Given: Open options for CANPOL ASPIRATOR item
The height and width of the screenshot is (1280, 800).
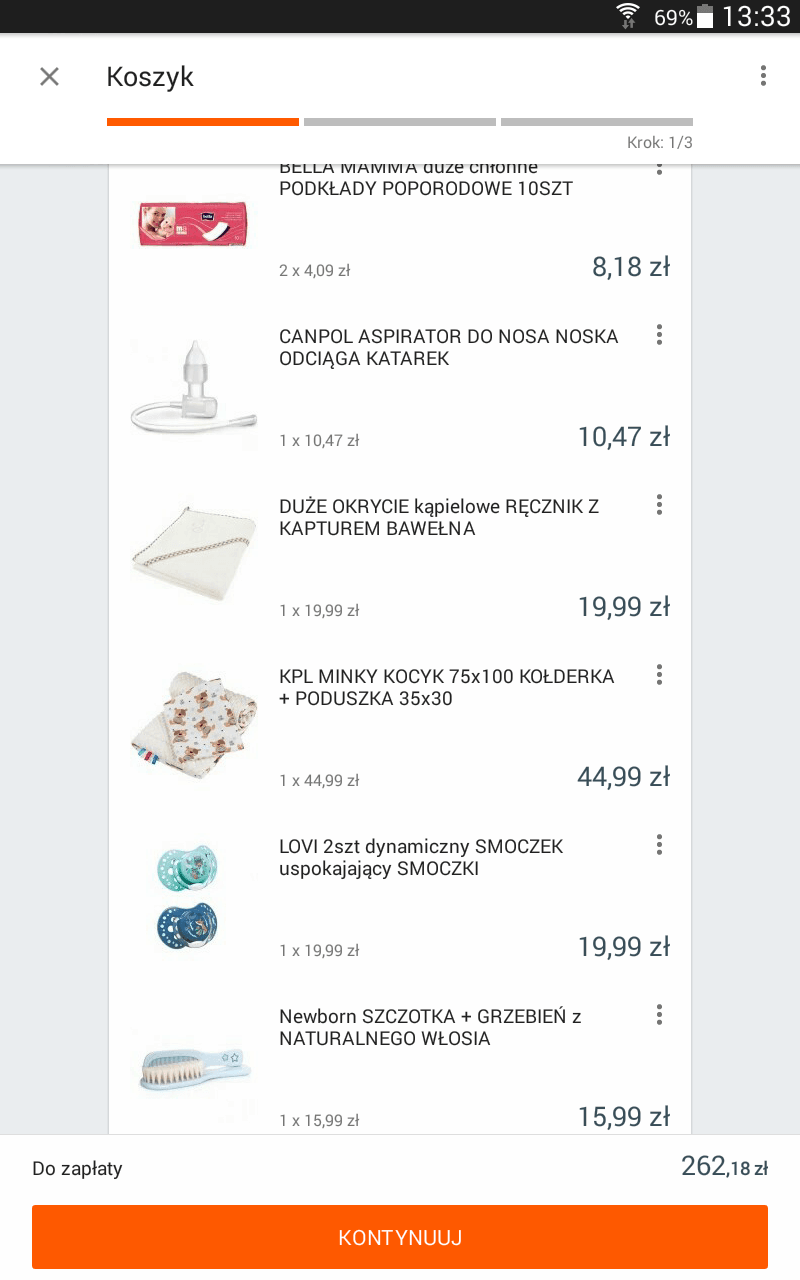Looking at the screenshot, I should [x=659, y=335].
